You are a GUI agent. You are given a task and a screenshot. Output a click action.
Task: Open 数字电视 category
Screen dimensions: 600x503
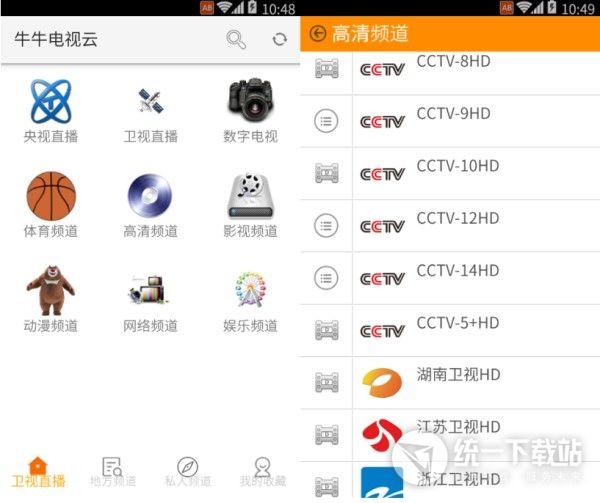(x=250, y=112)
